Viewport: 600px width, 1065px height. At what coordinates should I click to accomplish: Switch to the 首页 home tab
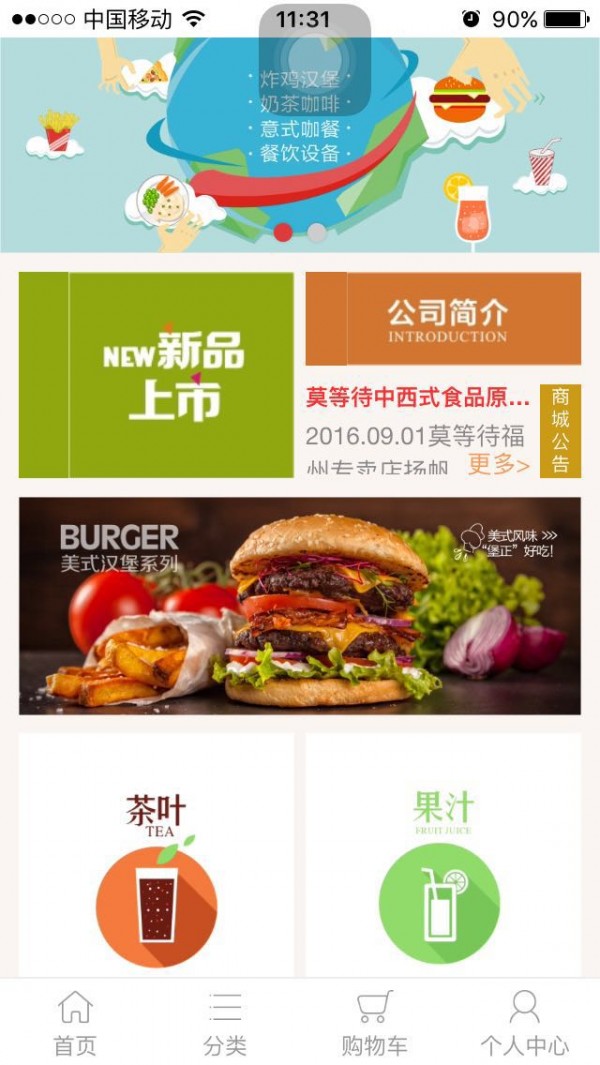(x=75, y=1023)
